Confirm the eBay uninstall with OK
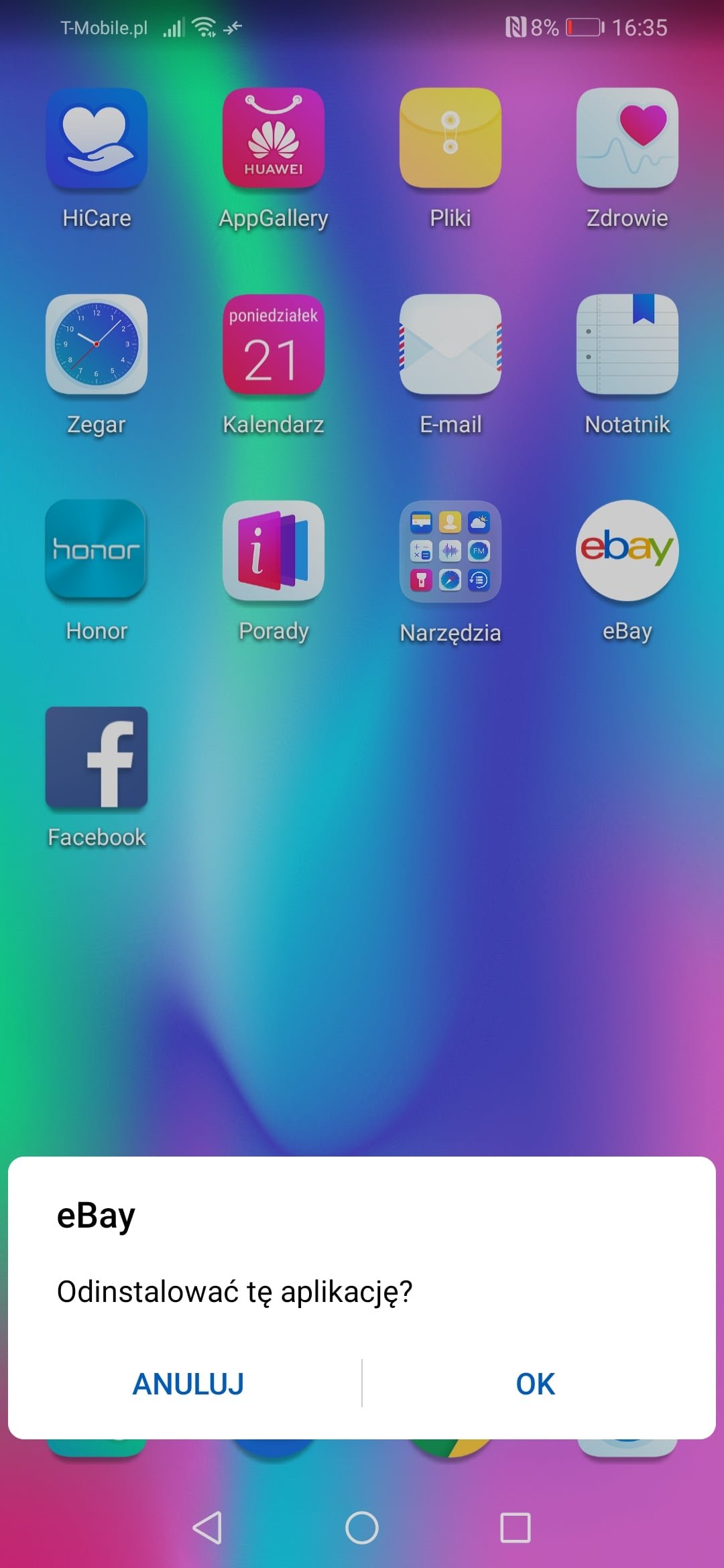This screenshot has width=724, height=1568. (536, 1384)
